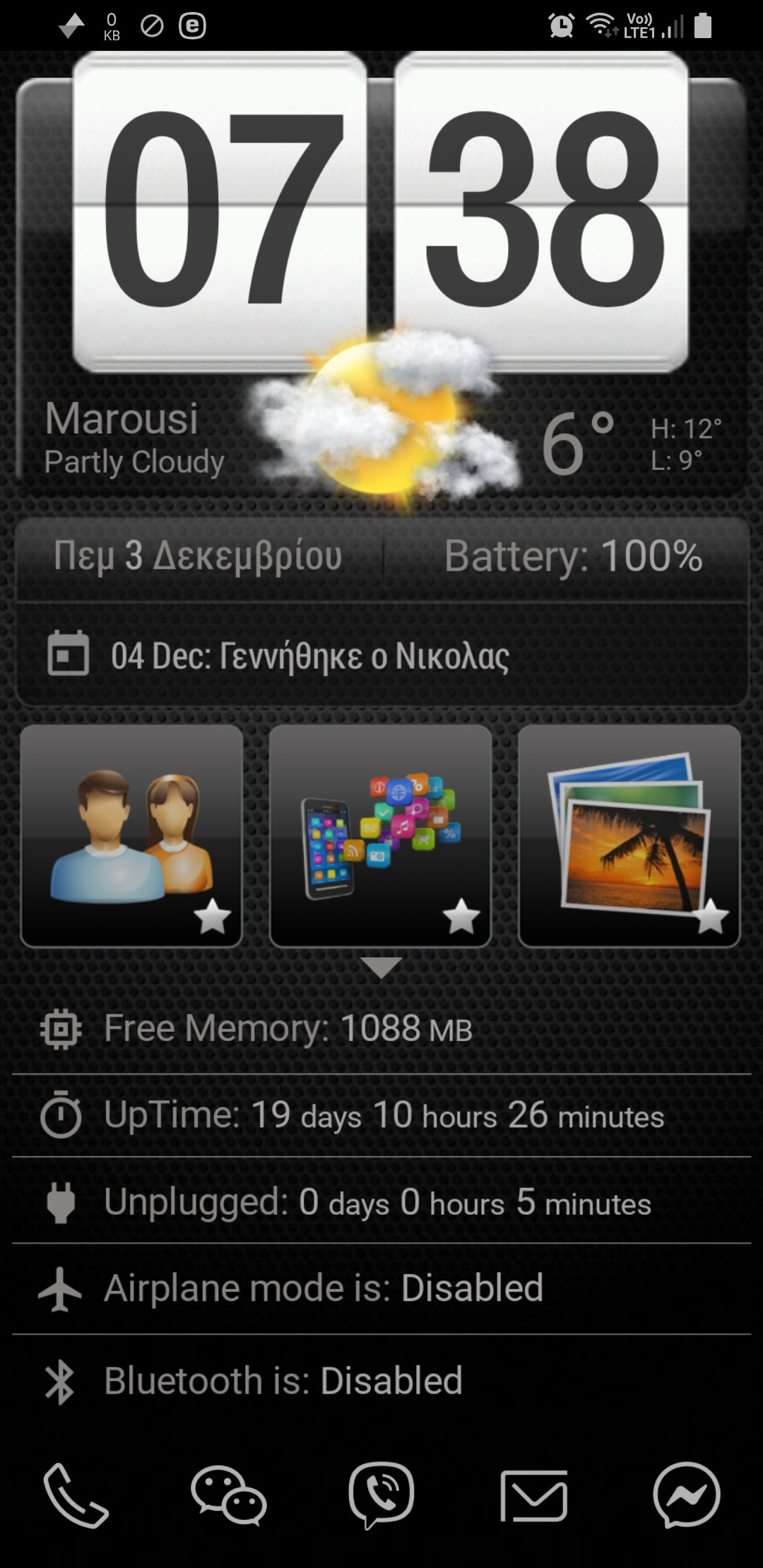Screen dimensions: 763x1568
Task: Tap the Free Memory row
Action: pyautogui.click(x=381, y=1028)
